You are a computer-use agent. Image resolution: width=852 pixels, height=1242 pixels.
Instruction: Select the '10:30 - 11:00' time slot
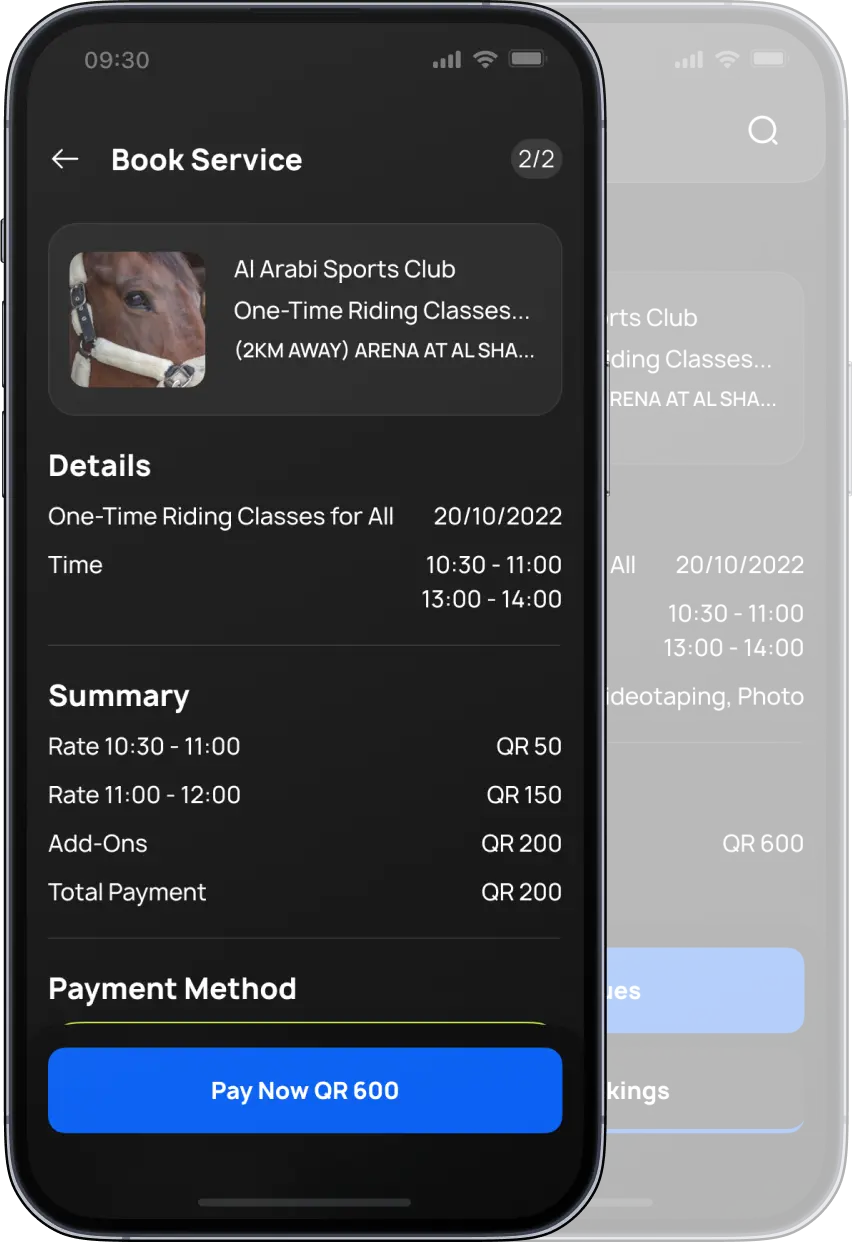(x=493, y=564)
